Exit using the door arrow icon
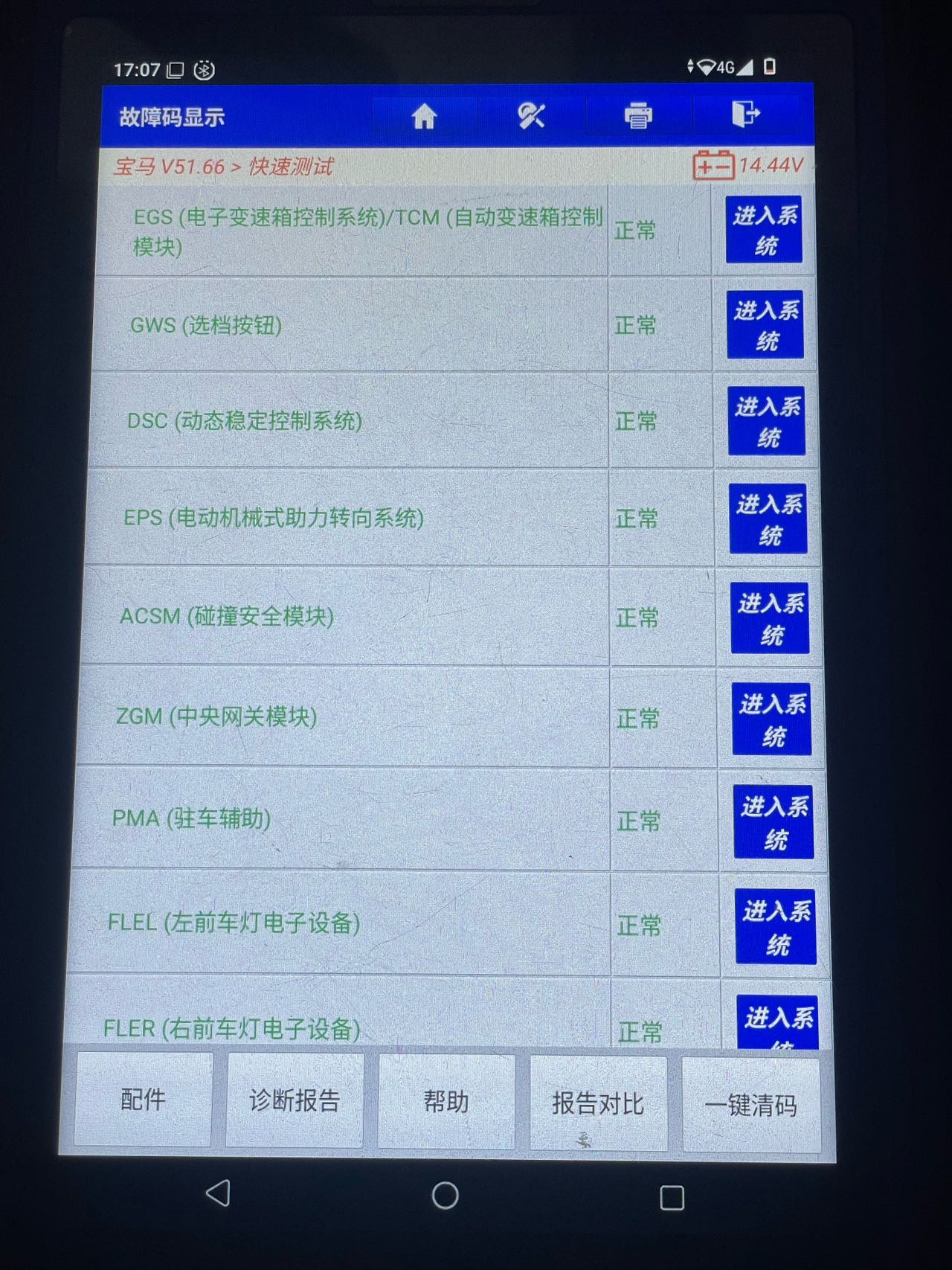This screenshot has height=1270, width=952. (x=746, y=115)
